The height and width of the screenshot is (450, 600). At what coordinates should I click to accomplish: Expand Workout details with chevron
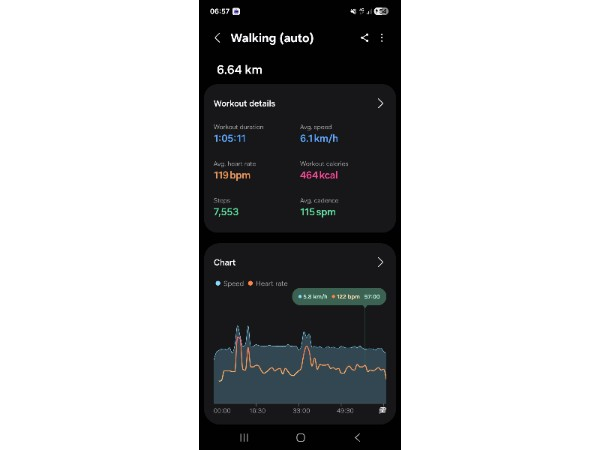[380, 103]
